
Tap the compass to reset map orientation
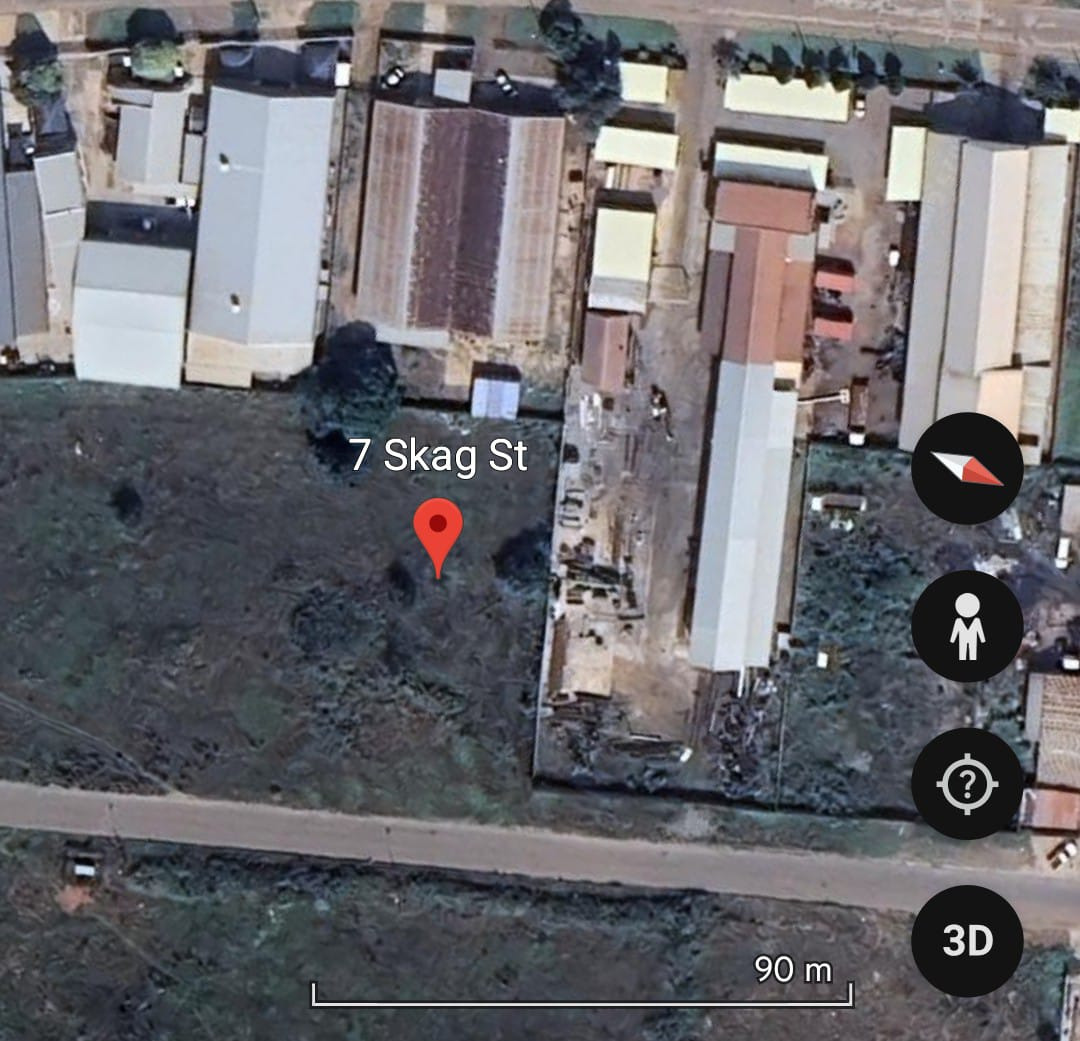pyautogui.click(x=966, y=468)
